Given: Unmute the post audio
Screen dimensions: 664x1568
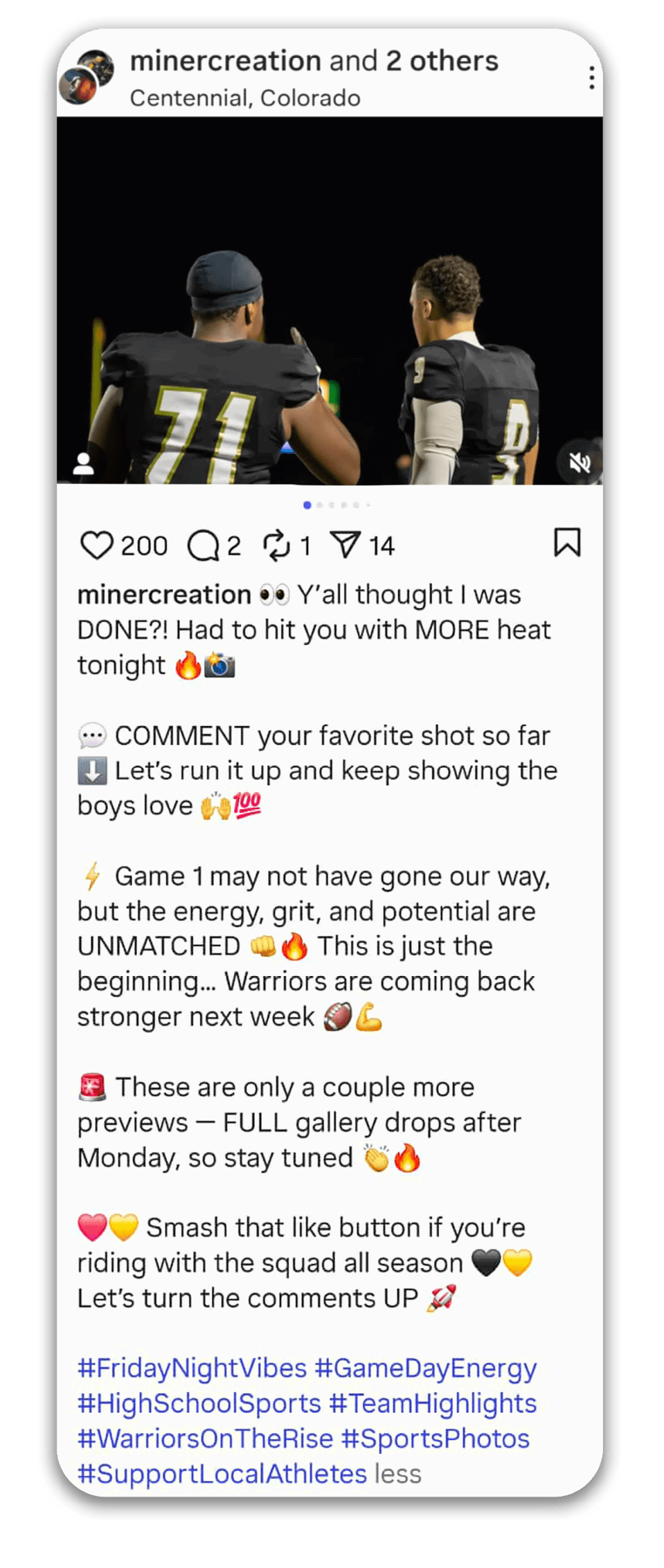Looking at the screenshot, I should 580,462.
